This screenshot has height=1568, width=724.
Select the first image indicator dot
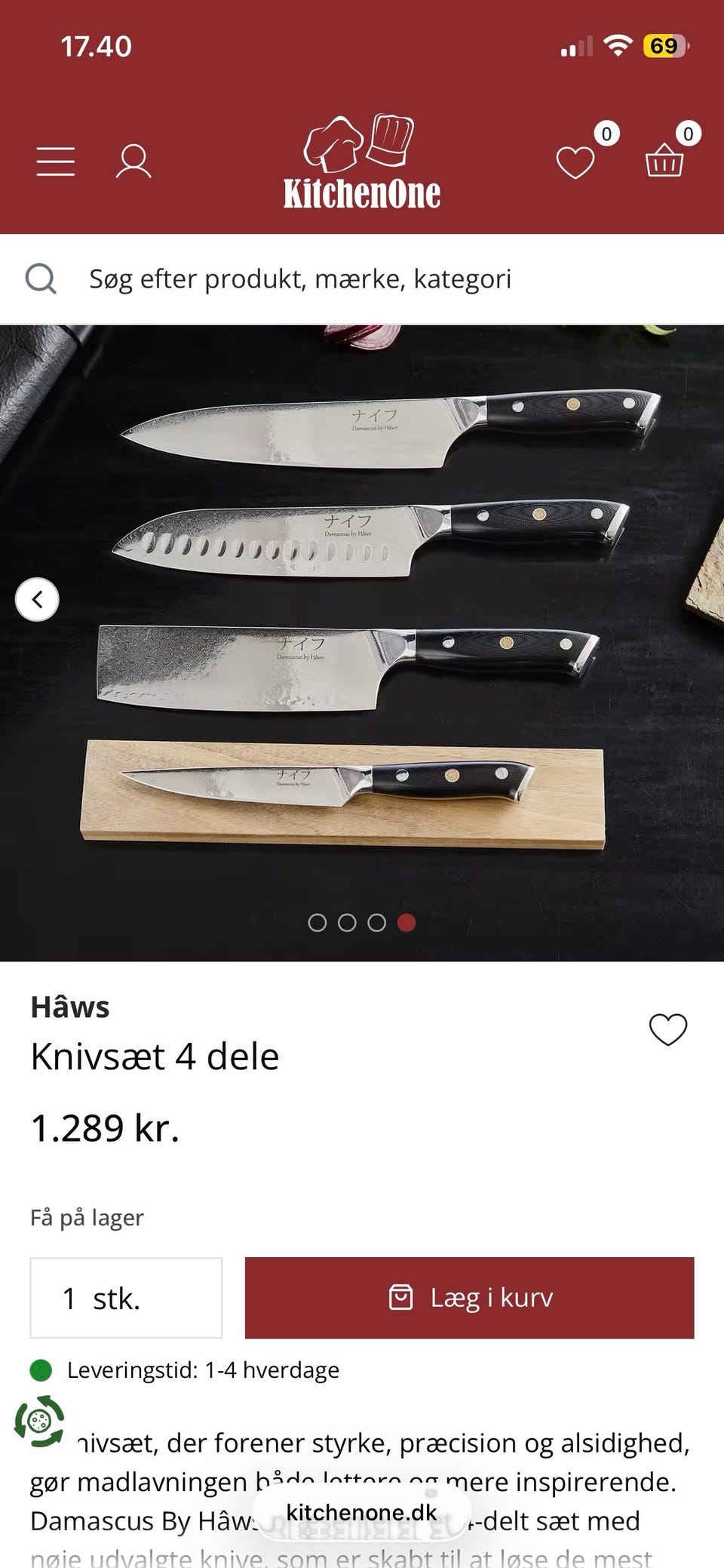[x=318, y=923]
